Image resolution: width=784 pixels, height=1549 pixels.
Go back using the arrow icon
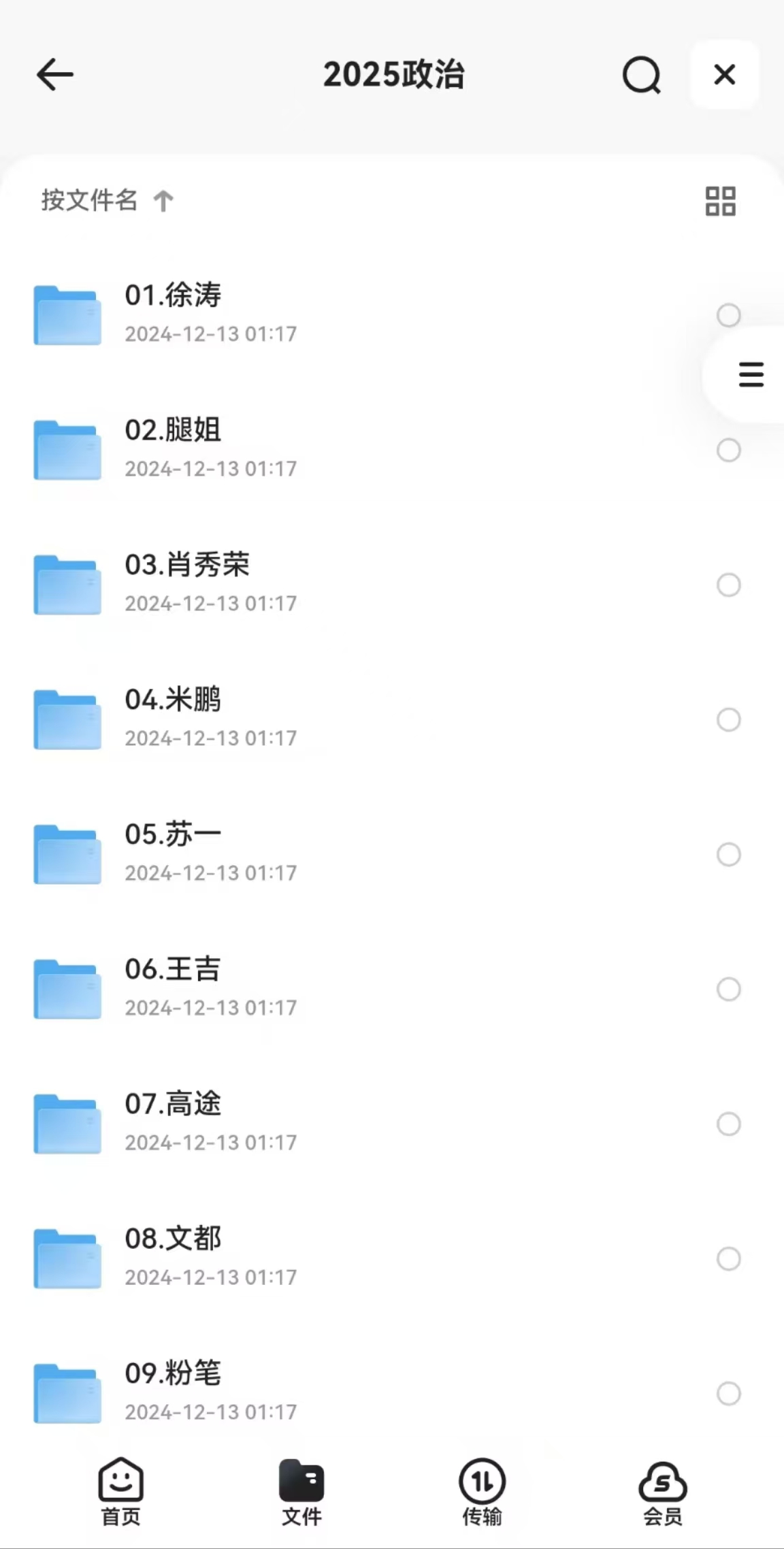[55, 74]
